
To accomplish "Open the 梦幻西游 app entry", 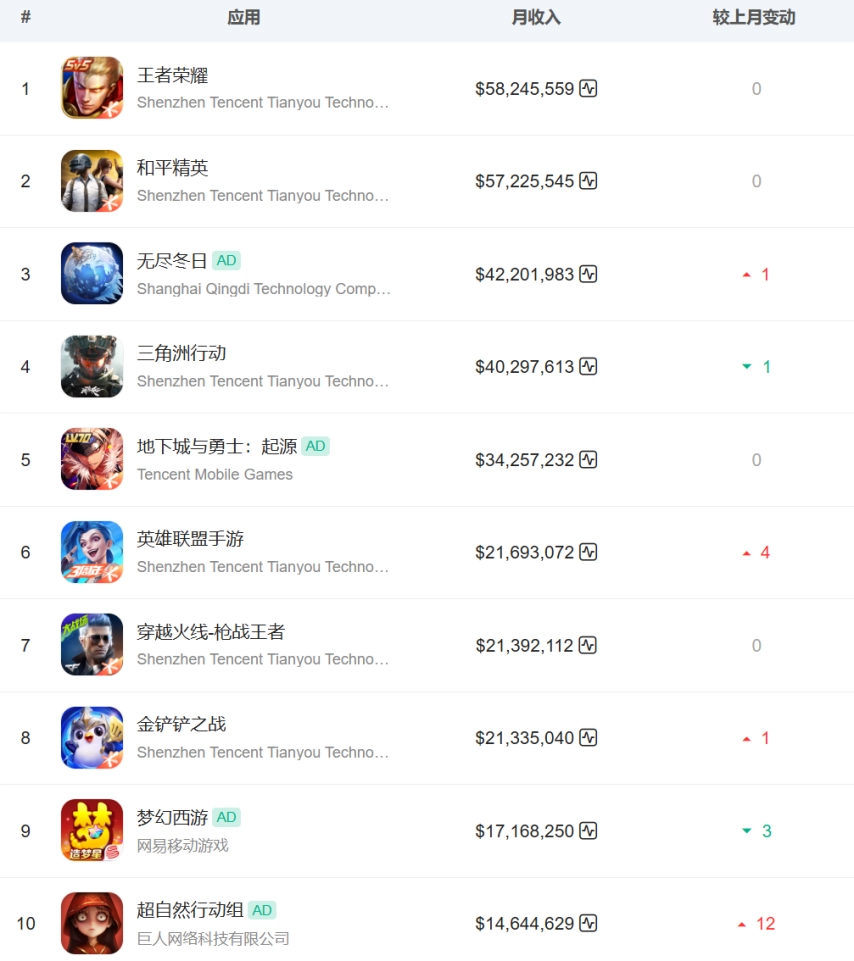I will tap(172, 817).
